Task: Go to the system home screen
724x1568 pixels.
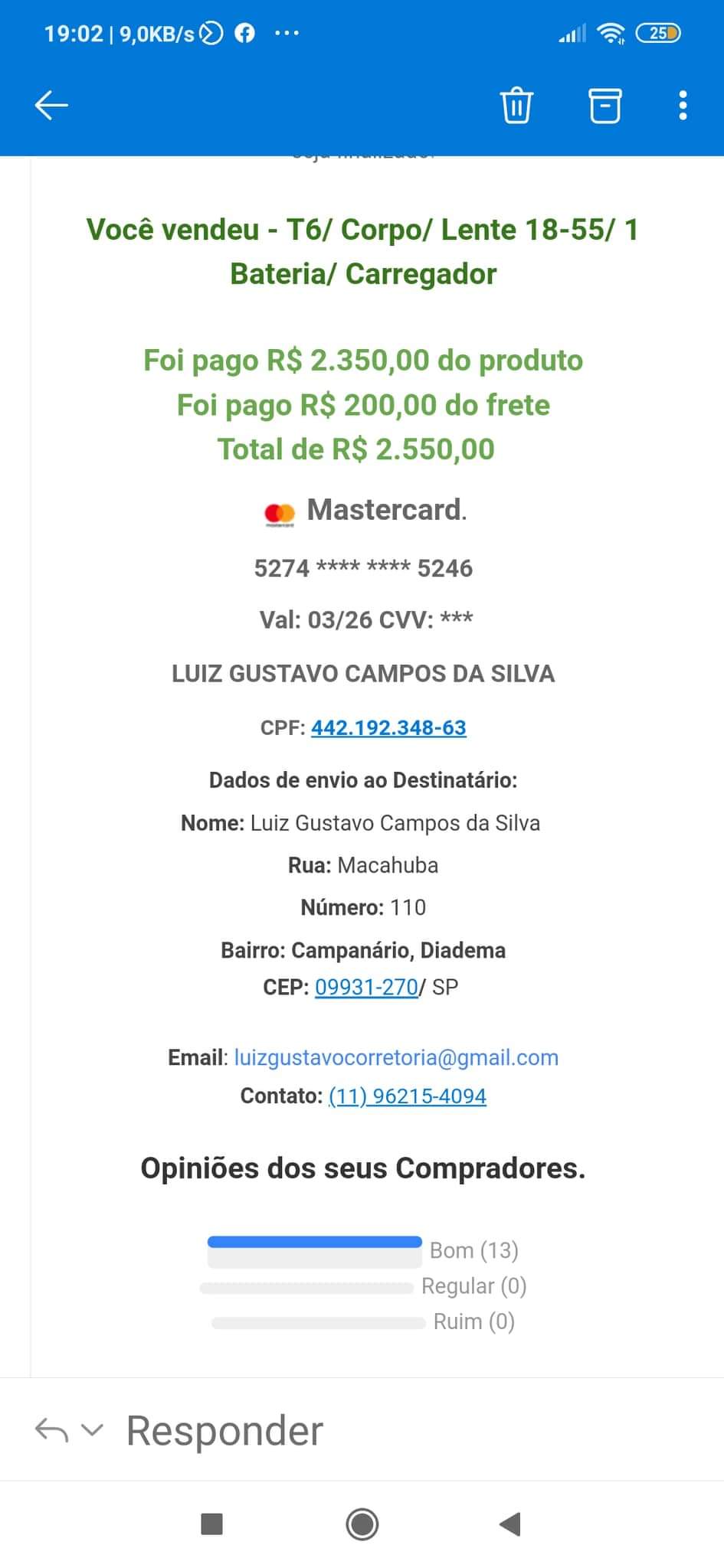Action: pyautogui.click(x=362, y=1524)
